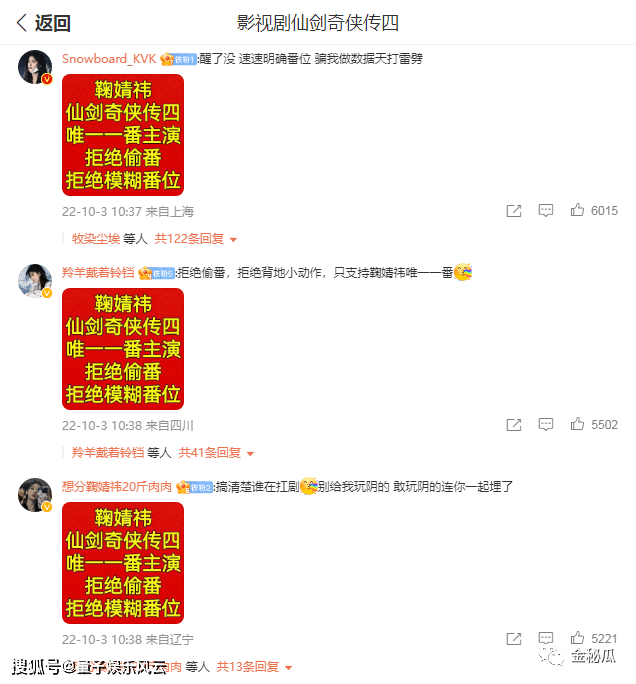636x684 pixels.
Task: Like the comment with 5502 likes
Action: pyautogui.click(x=578, y=425)
